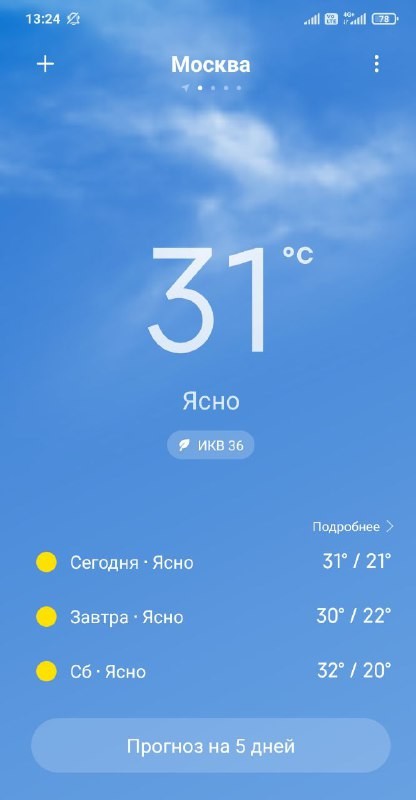
Task: Open the ИКВ 36 air quality chip
Action: click(210, 445)
